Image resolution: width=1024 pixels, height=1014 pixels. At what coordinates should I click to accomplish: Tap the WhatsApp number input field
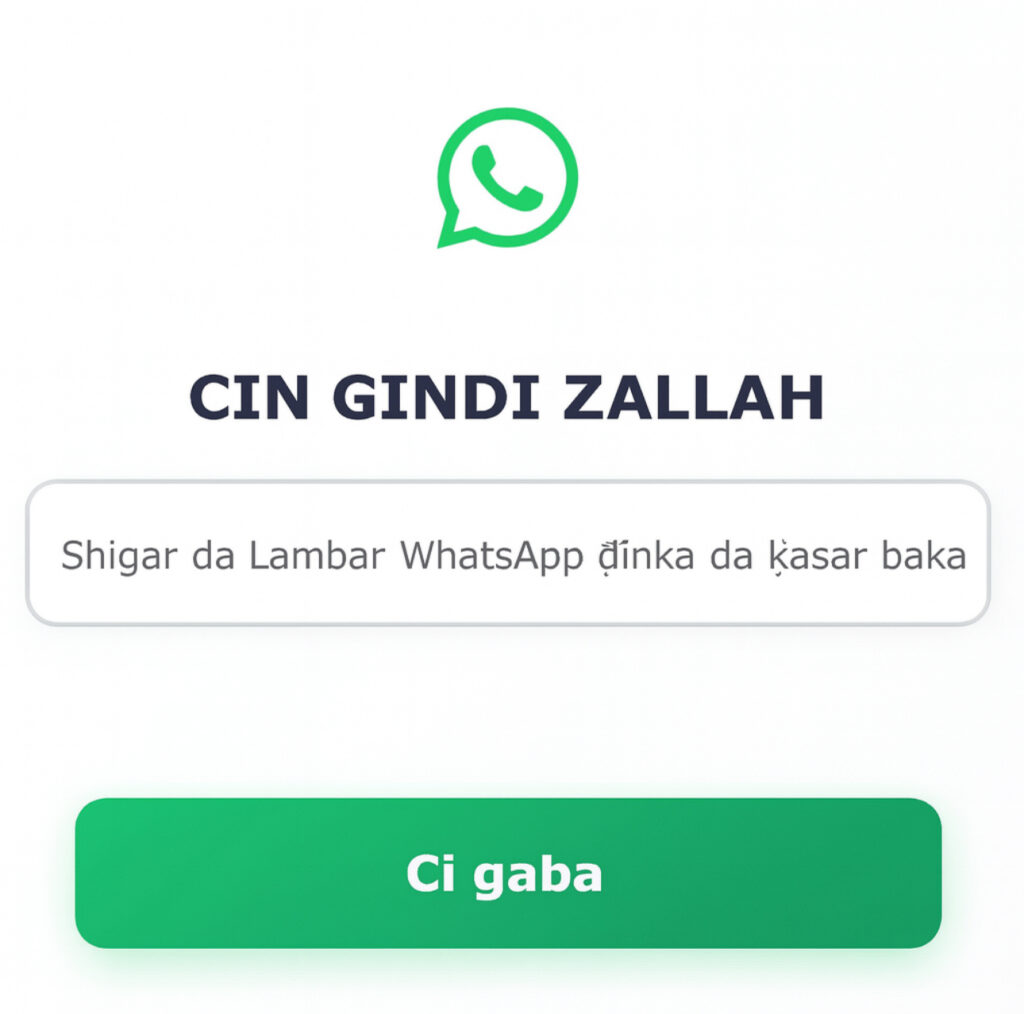point(508,554)
